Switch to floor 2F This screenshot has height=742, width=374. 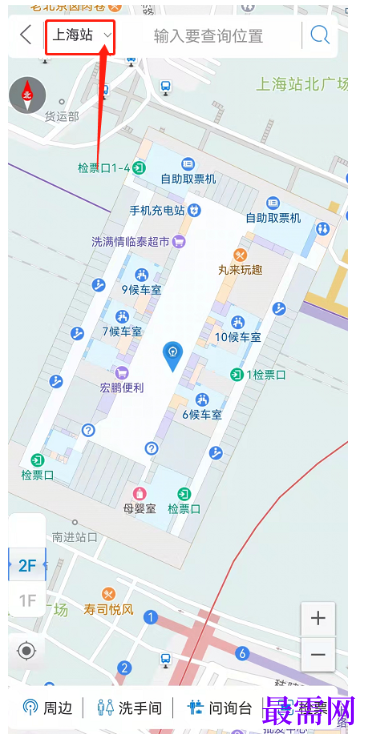coord(27,565)
